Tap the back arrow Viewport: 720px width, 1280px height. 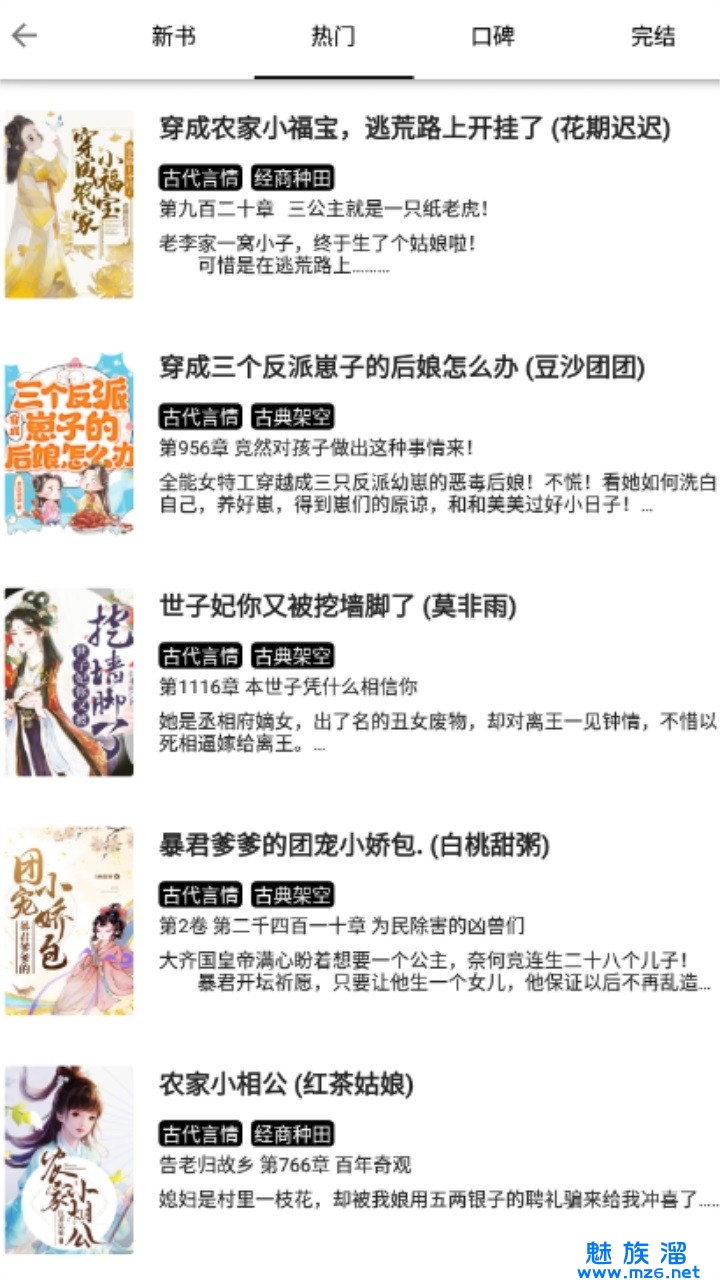24,37
